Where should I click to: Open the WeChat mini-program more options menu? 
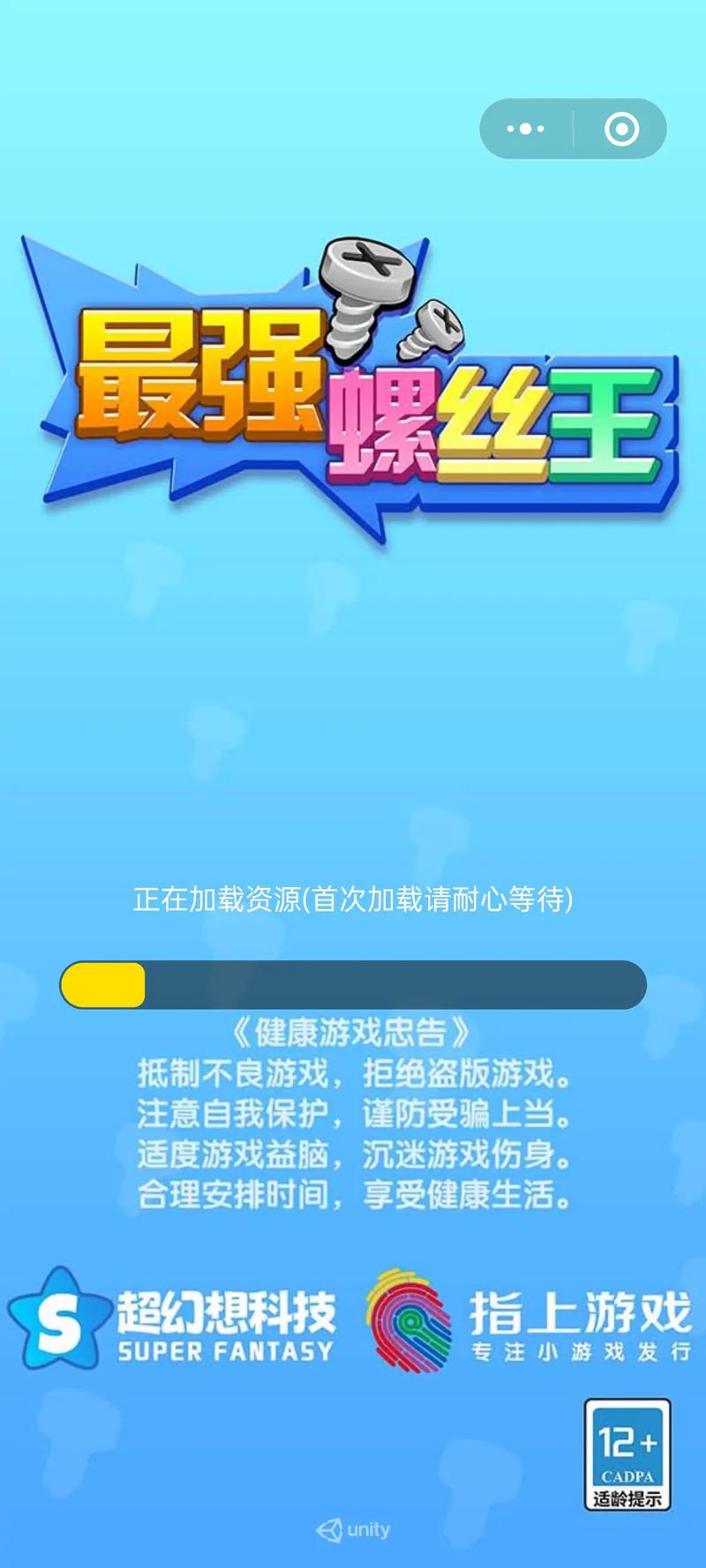click(x=524, y=129)
